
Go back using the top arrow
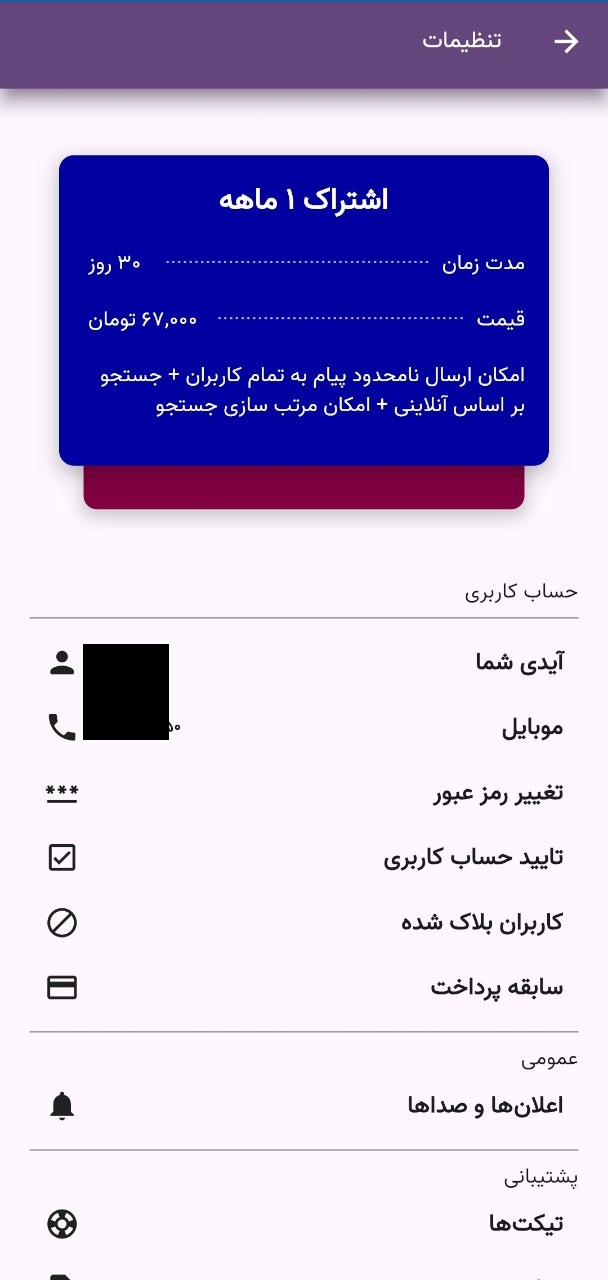pyautogui.click(x=566, y=41)
